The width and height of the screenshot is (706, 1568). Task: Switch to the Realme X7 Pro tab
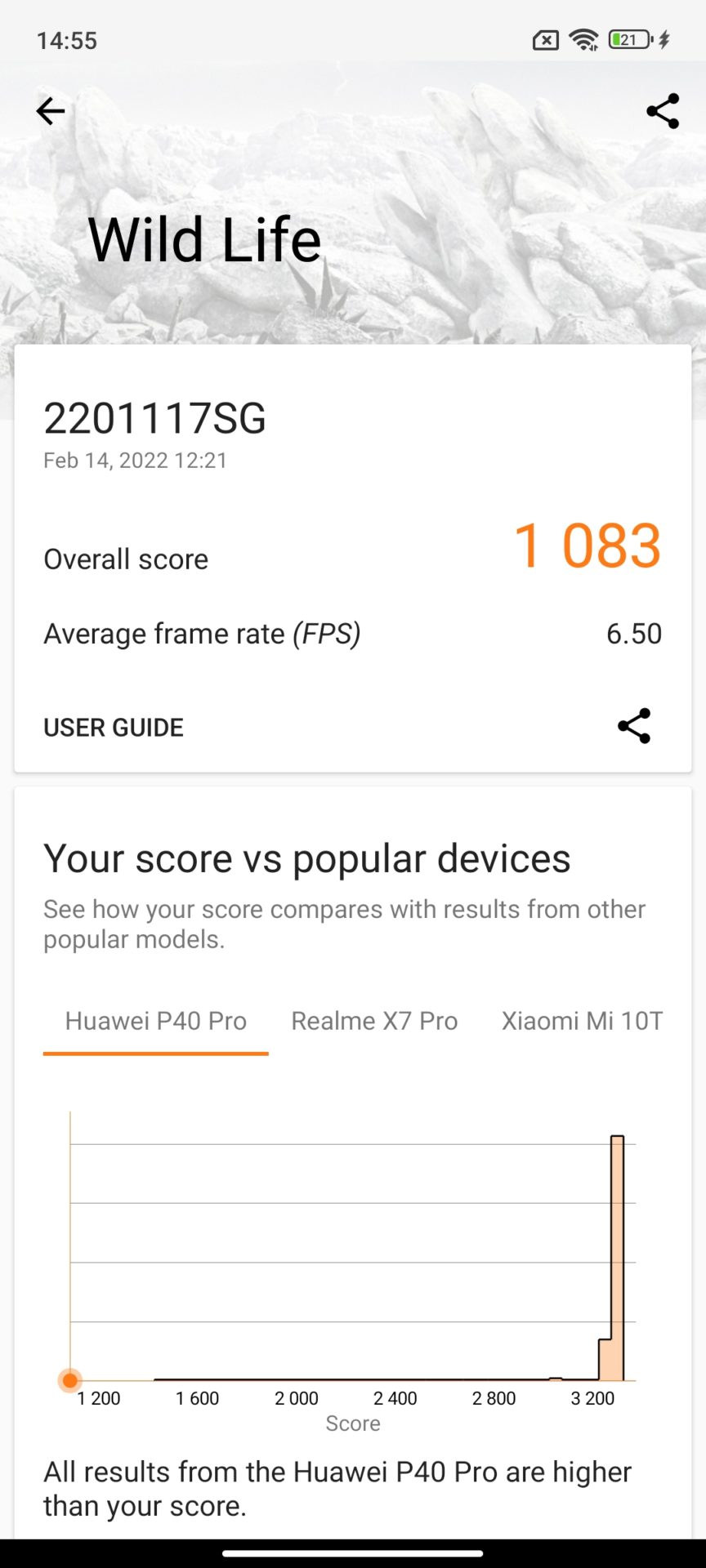pos(374,1021)
